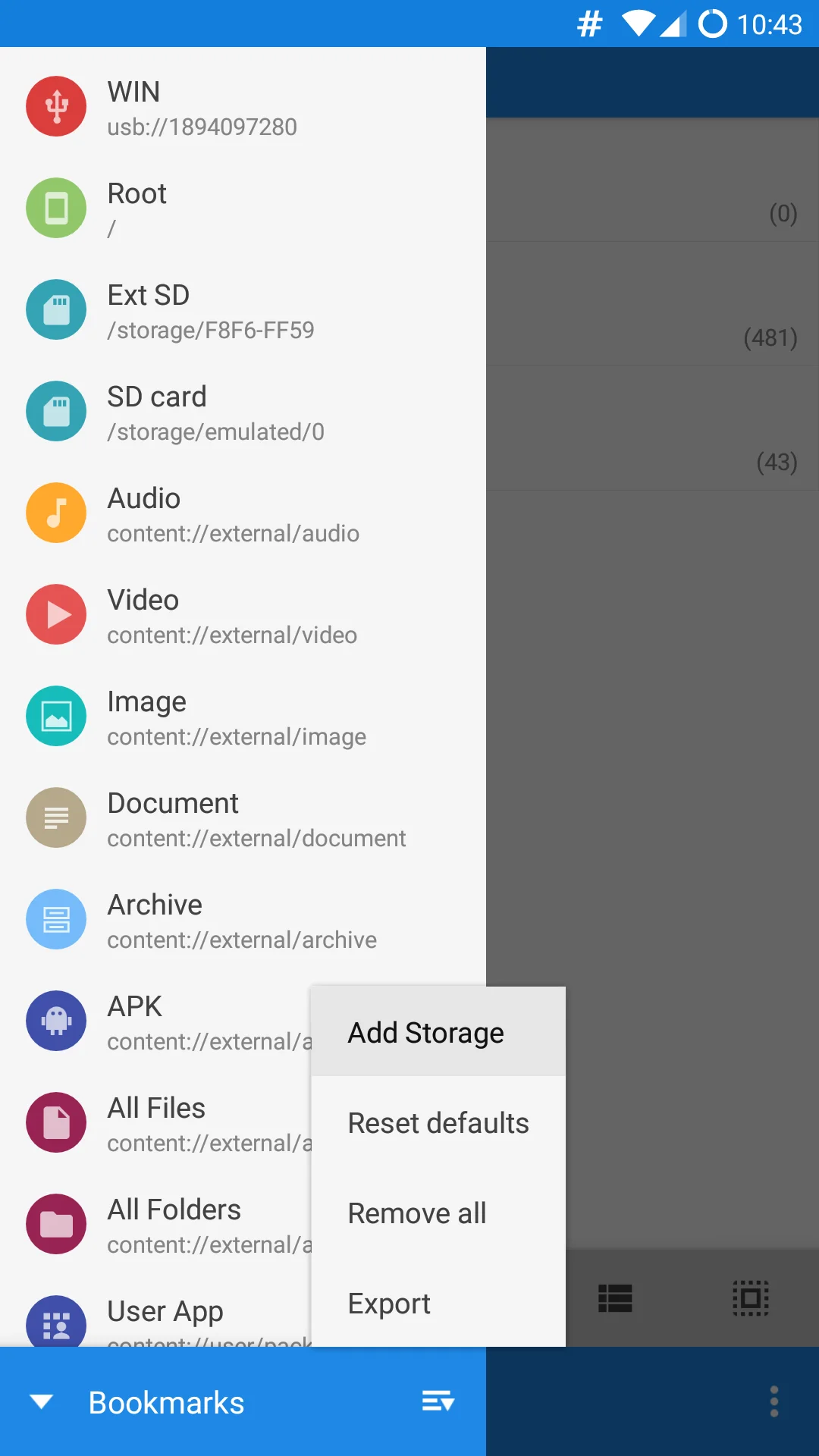
Task: Expand the Bookmarks dropdown arrow
Action: (x=41, y=1402)
